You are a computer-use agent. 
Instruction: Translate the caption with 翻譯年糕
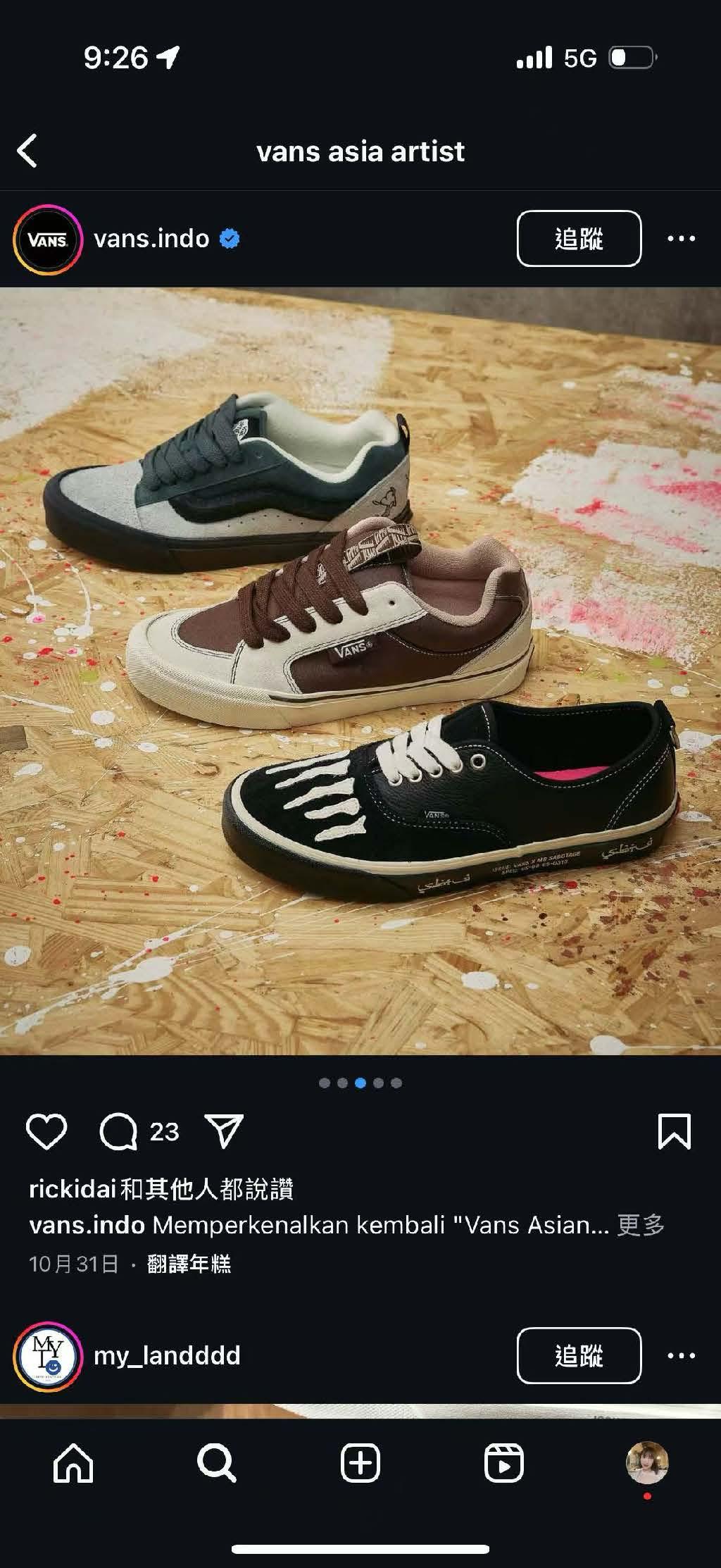pos(189,1264)
